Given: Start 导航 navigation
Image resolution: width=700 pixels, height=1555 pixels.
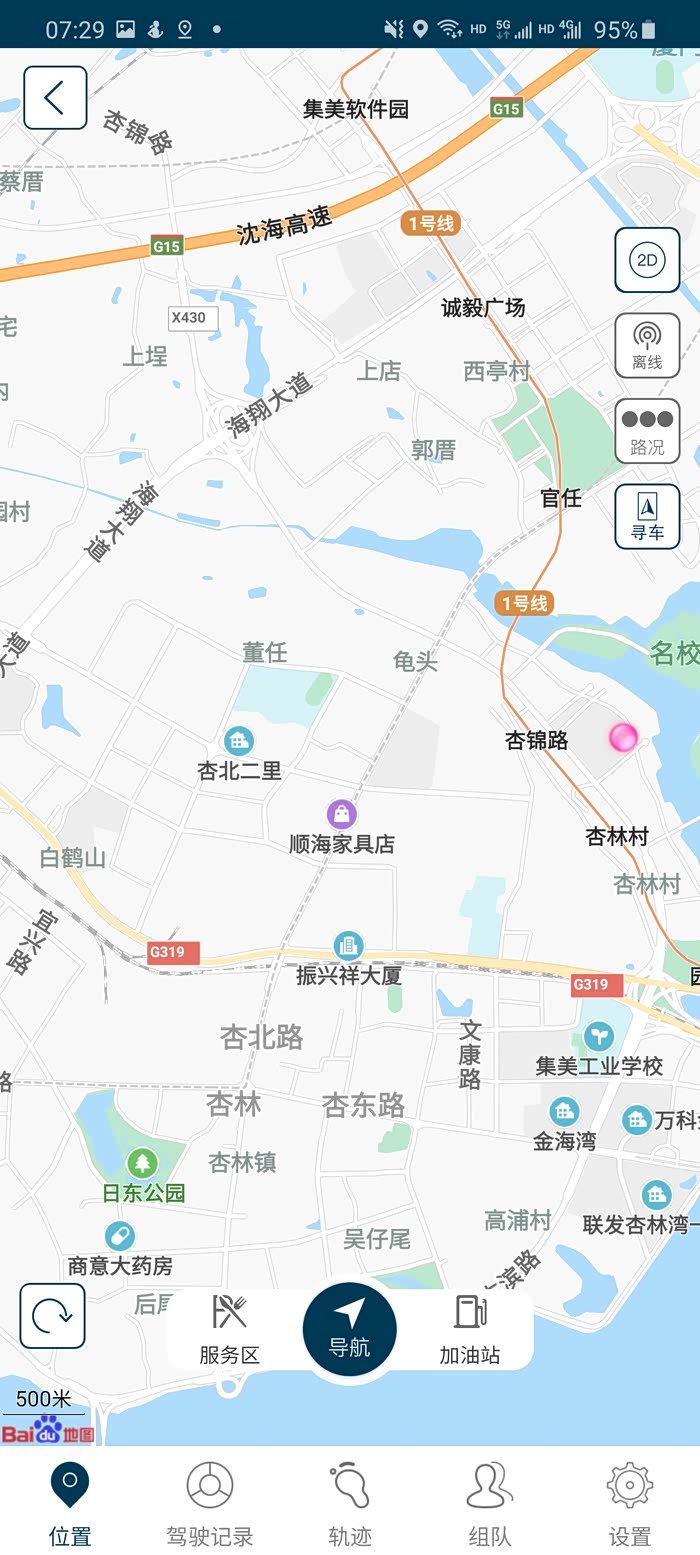Looking at the screenshot, I should pyautogui.click(x=350, y=1329).
